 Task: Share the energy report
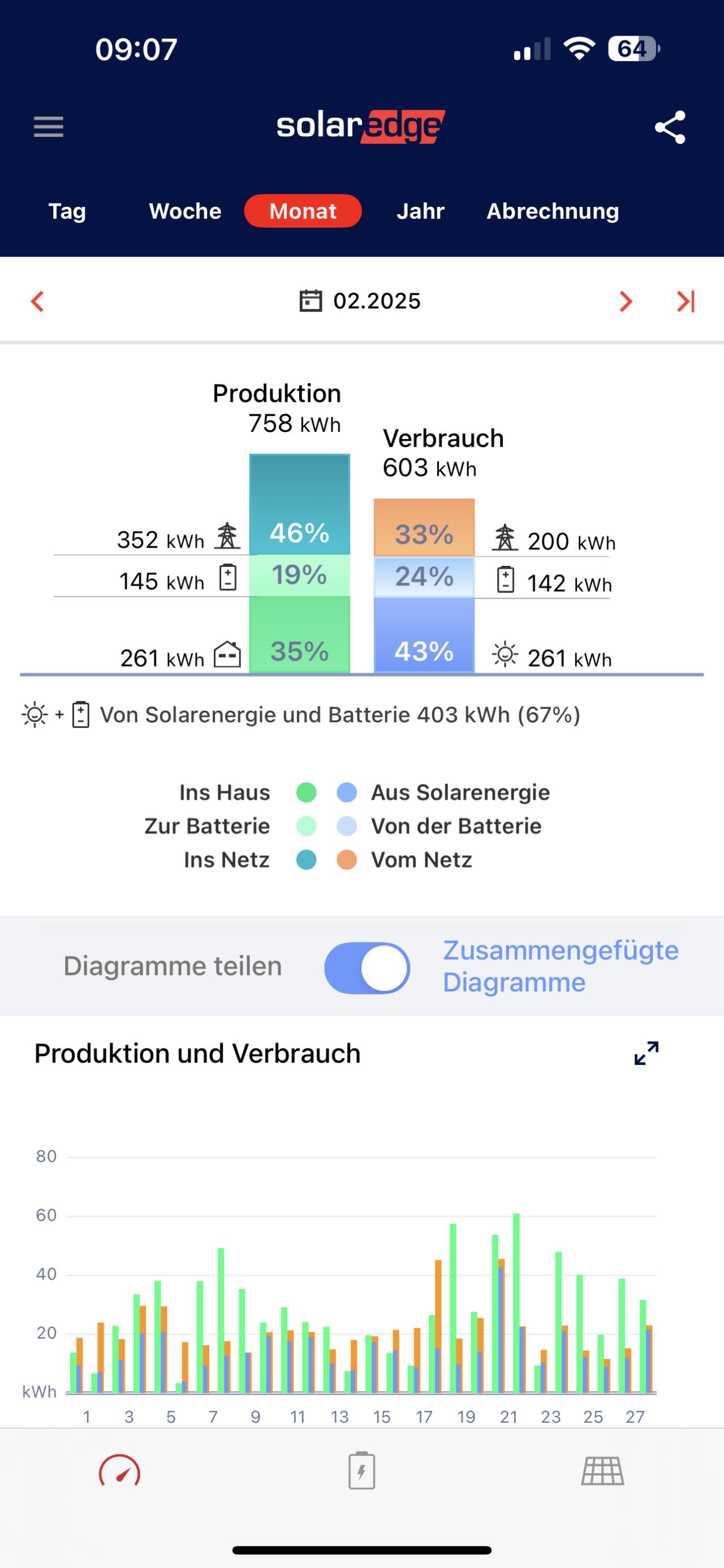670,127
